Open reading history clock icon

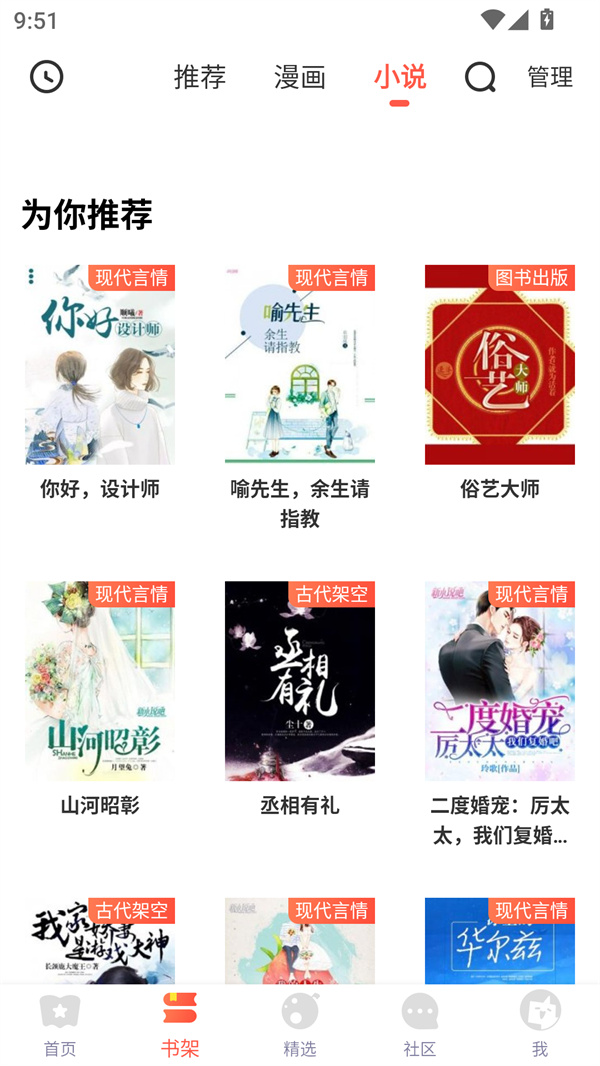46,77
